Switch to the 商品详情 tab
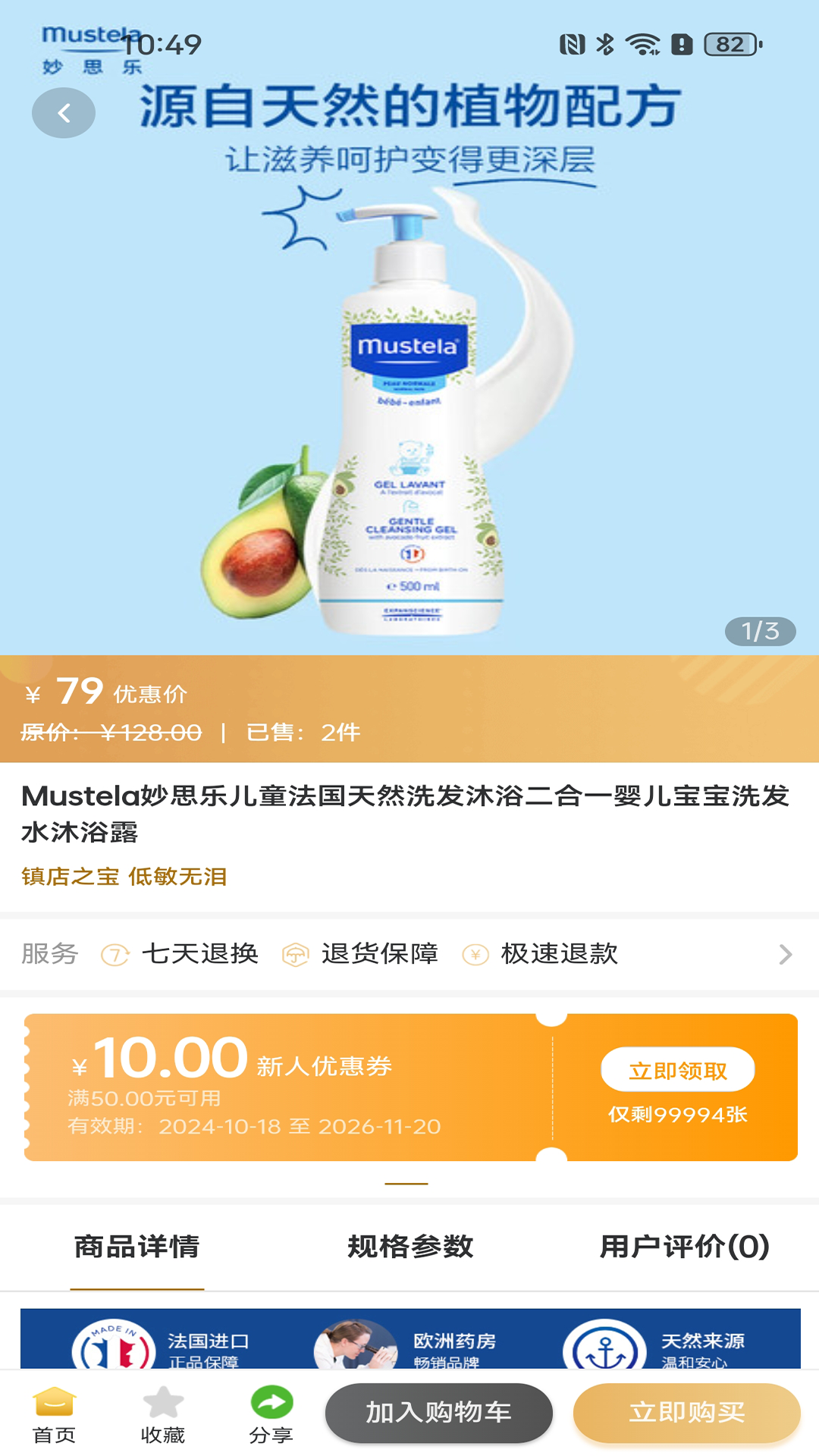The image size is (819, 1456). tap(137, 1246)
